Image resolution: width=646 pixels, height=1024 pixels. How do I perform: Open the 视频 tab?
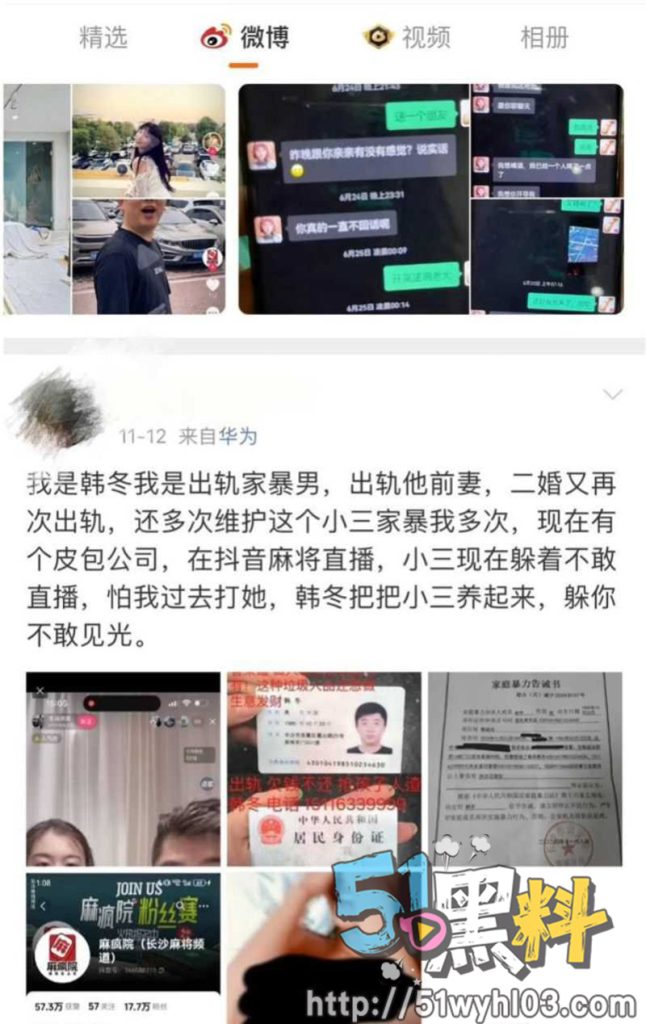tap(407, 38)
